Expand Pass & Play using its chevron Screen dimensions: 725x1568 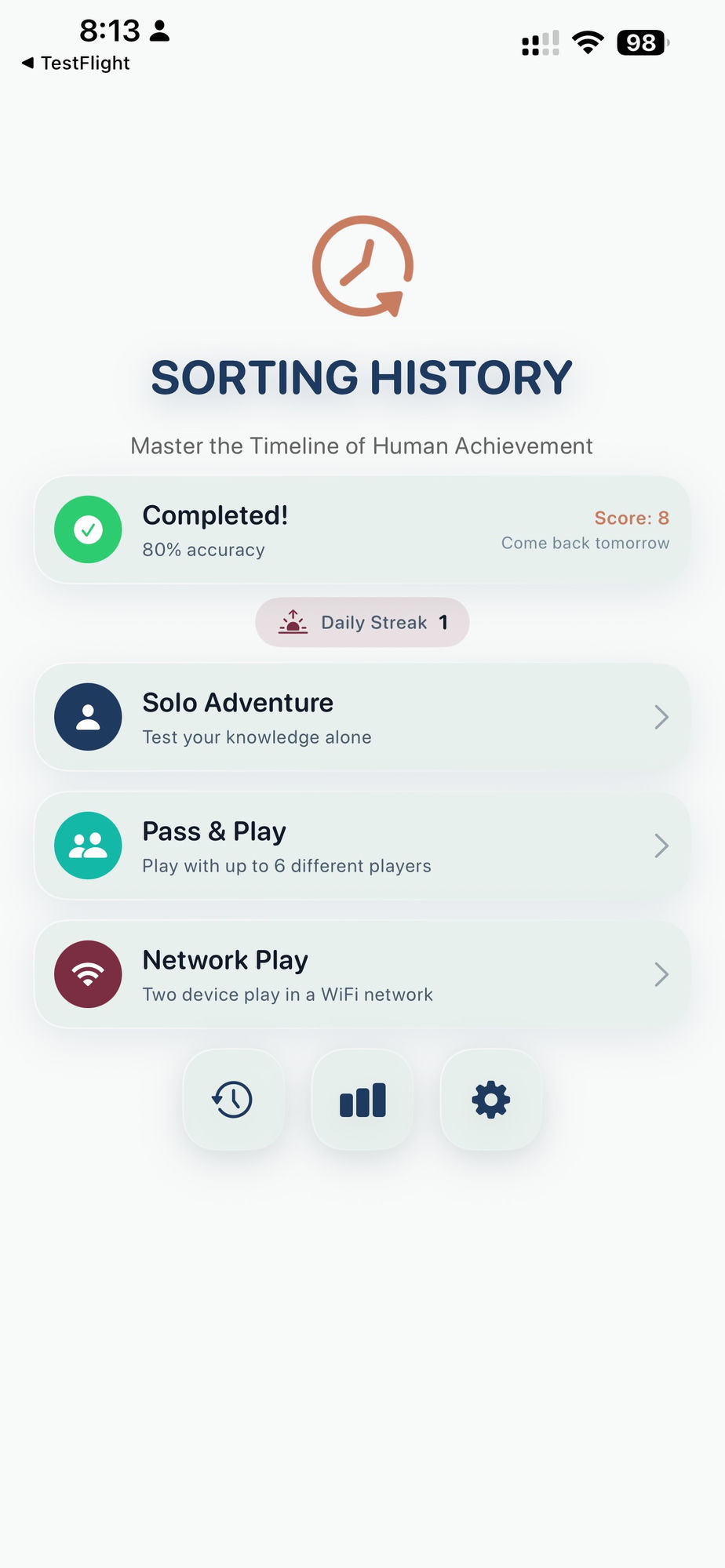661,846
